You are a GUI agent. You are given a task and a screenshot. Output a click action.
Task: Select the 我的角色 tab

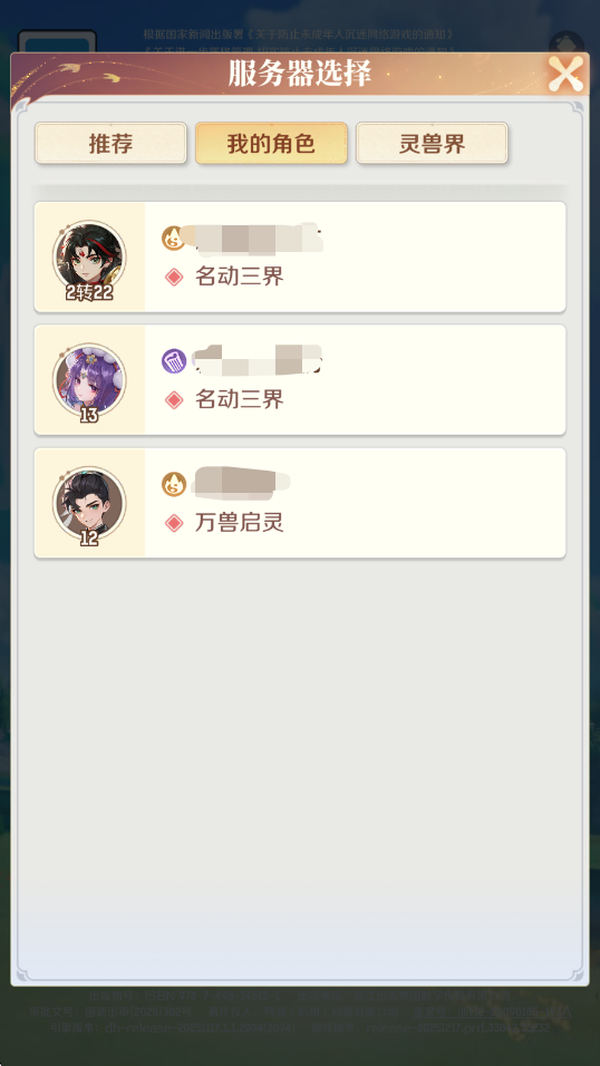(271, 143)
